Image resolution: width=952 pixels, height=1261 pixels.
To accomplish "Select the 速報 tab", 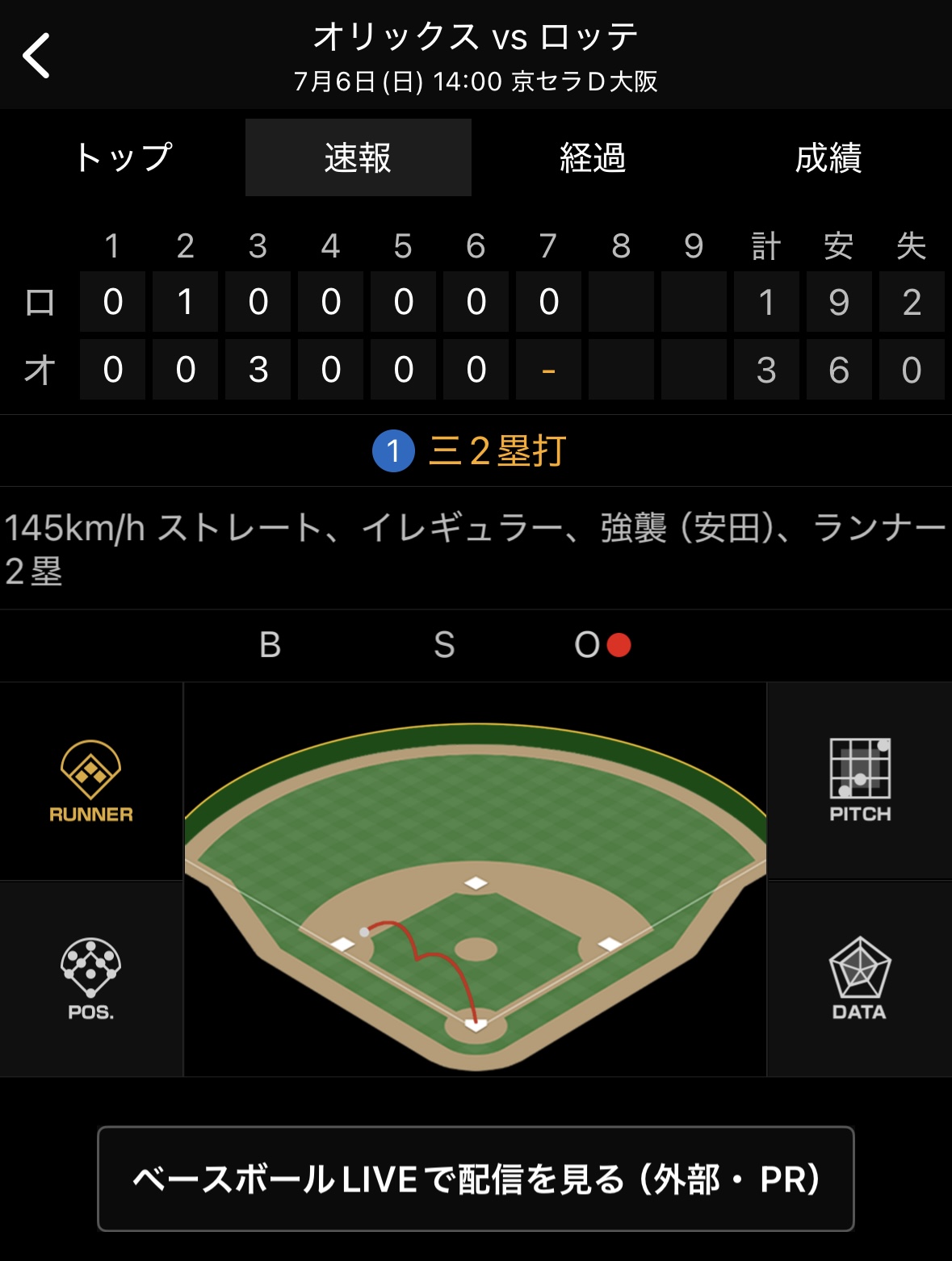I will click(358, 157).
